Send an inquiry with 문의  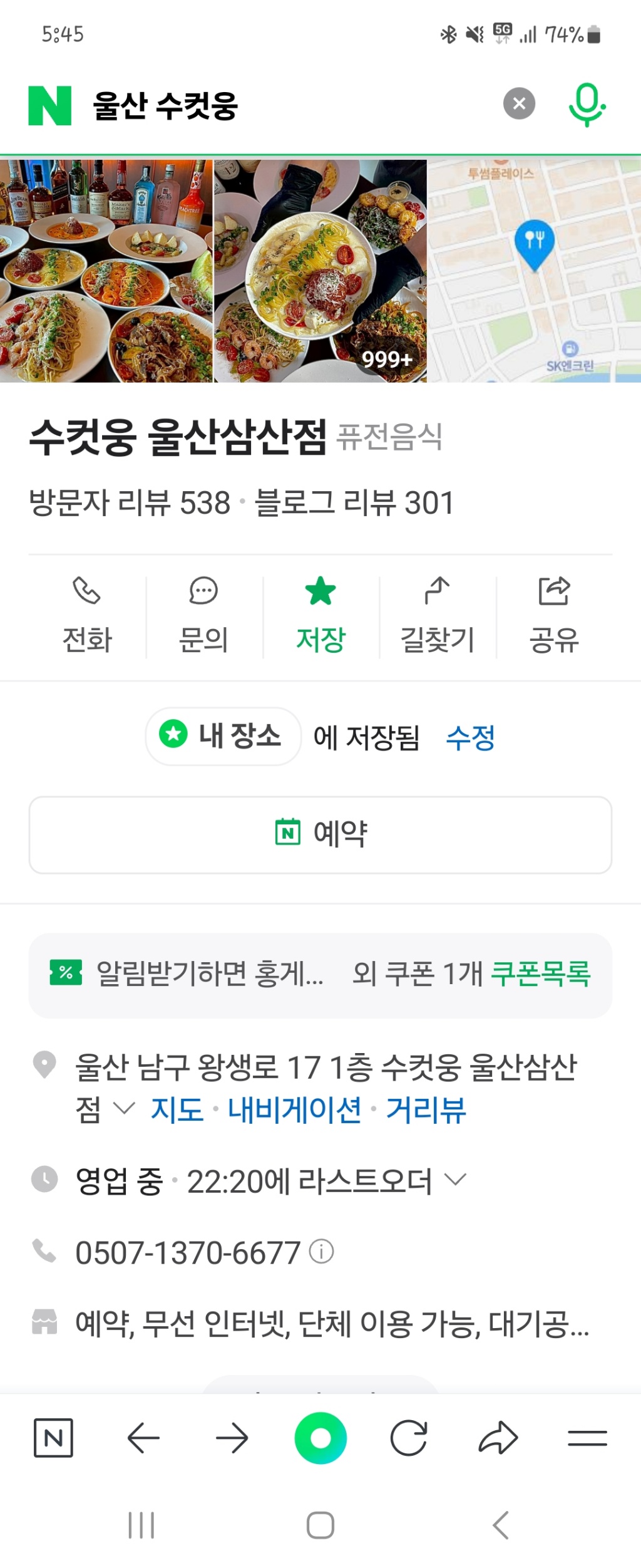coord(203,615)
